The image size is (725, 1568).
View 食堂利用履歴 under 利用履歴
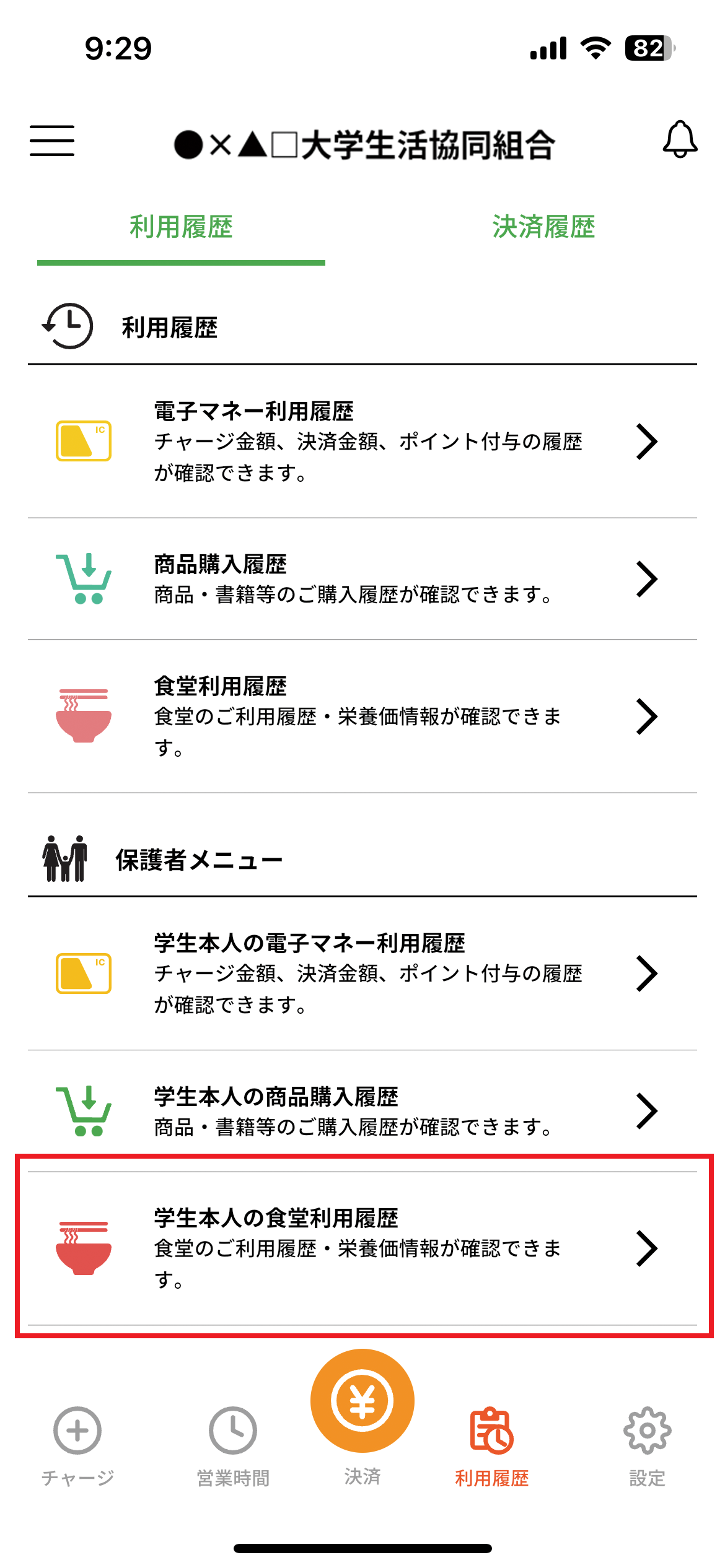click(x=362, y=716)
